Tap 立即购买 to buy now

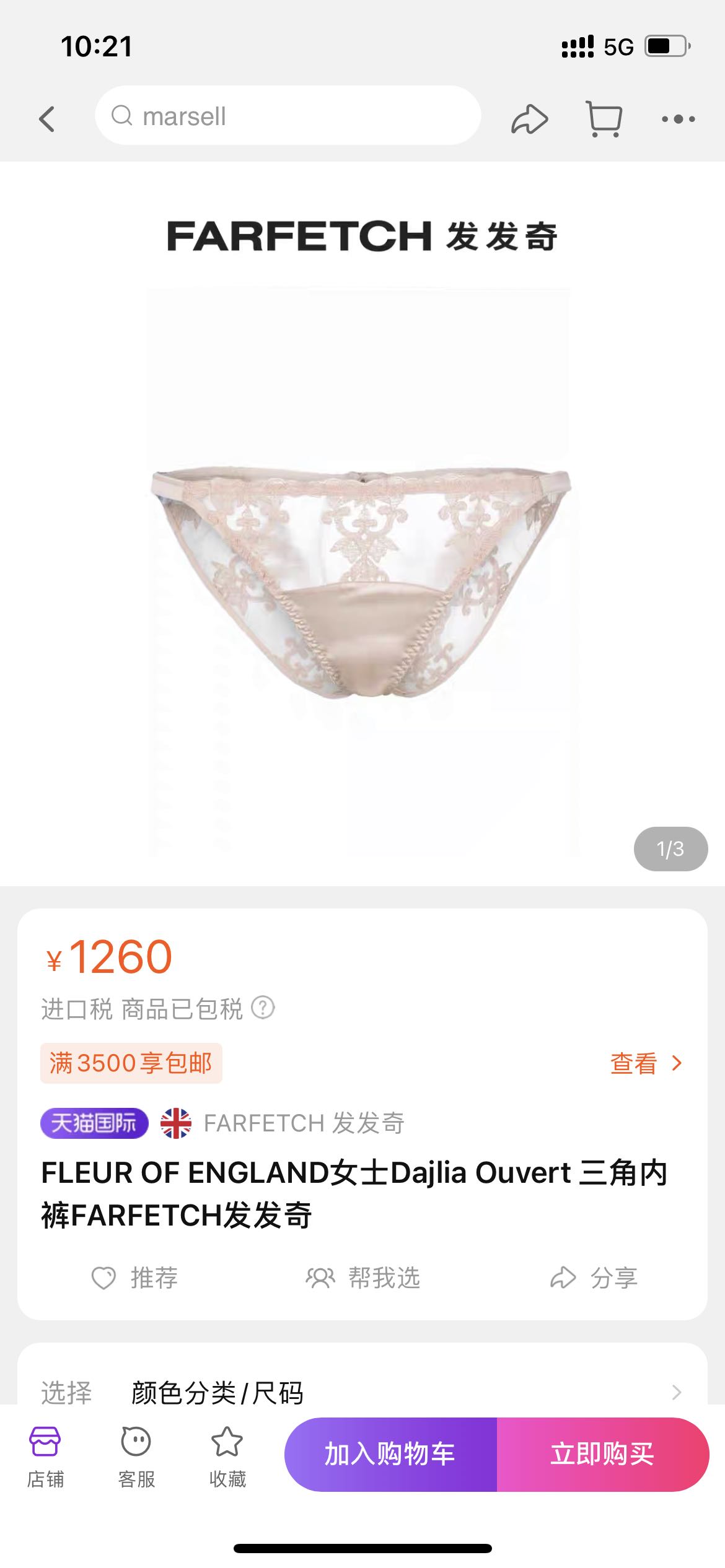pyautogui.click(x=602, y=1454)
